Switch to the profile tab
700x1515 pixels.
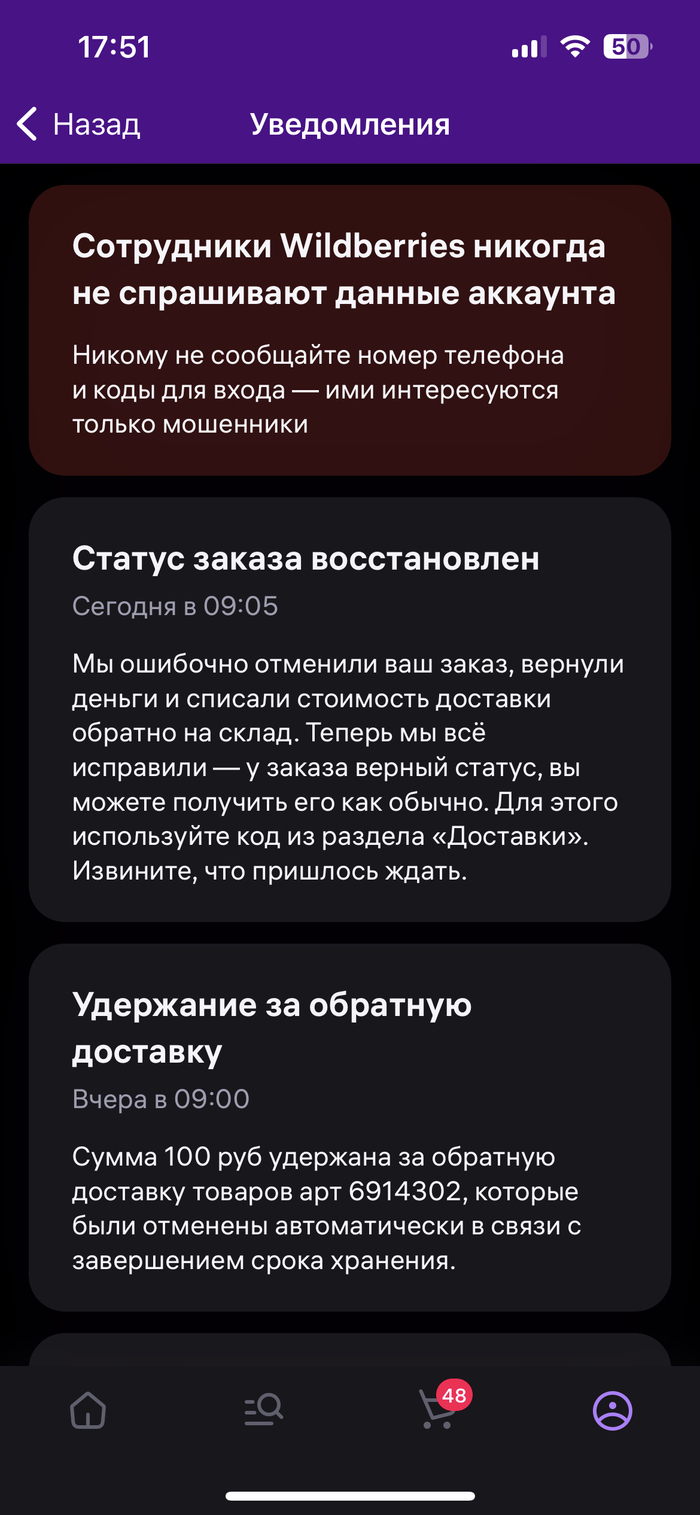(x=612, y=1411)
